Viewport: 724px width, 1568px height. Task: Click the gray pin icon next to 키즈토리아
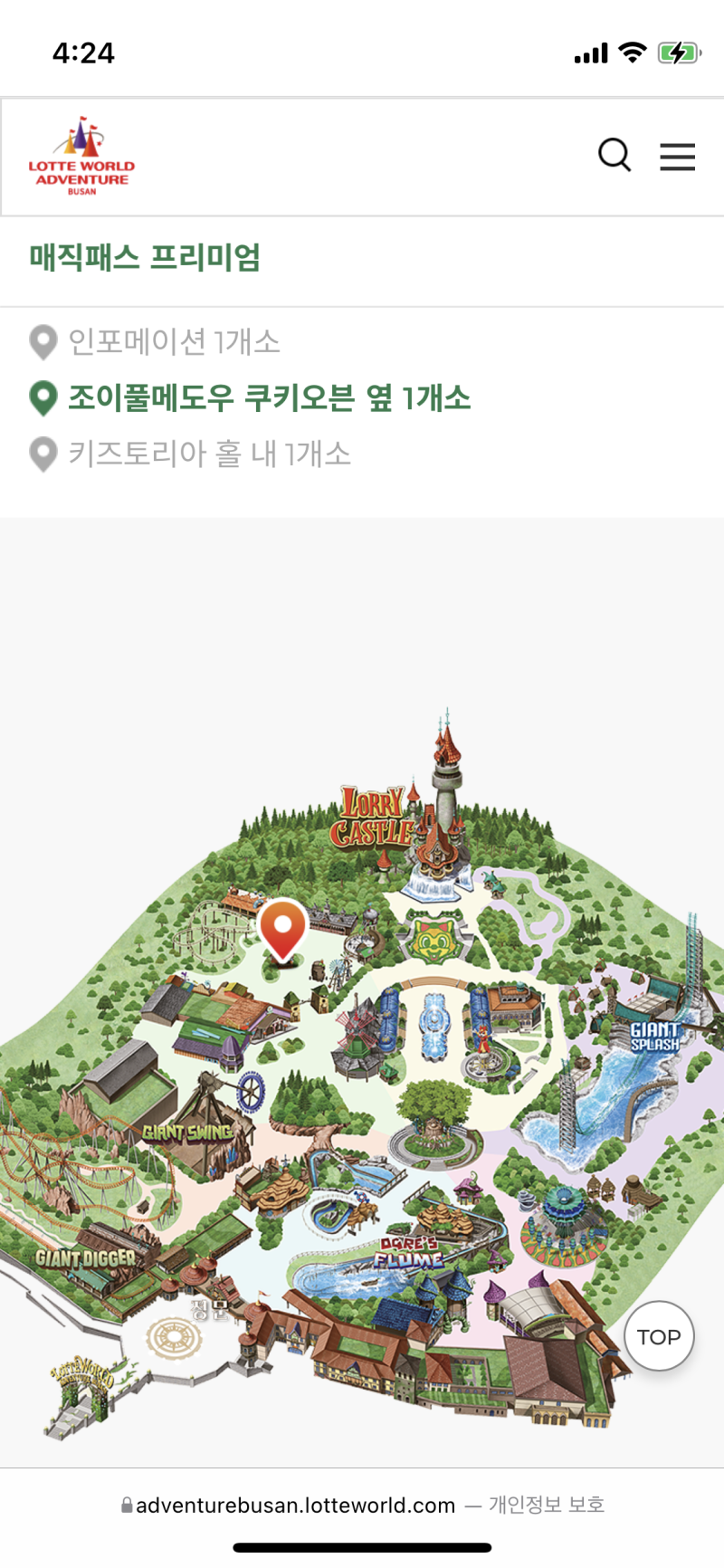point(41,455)
